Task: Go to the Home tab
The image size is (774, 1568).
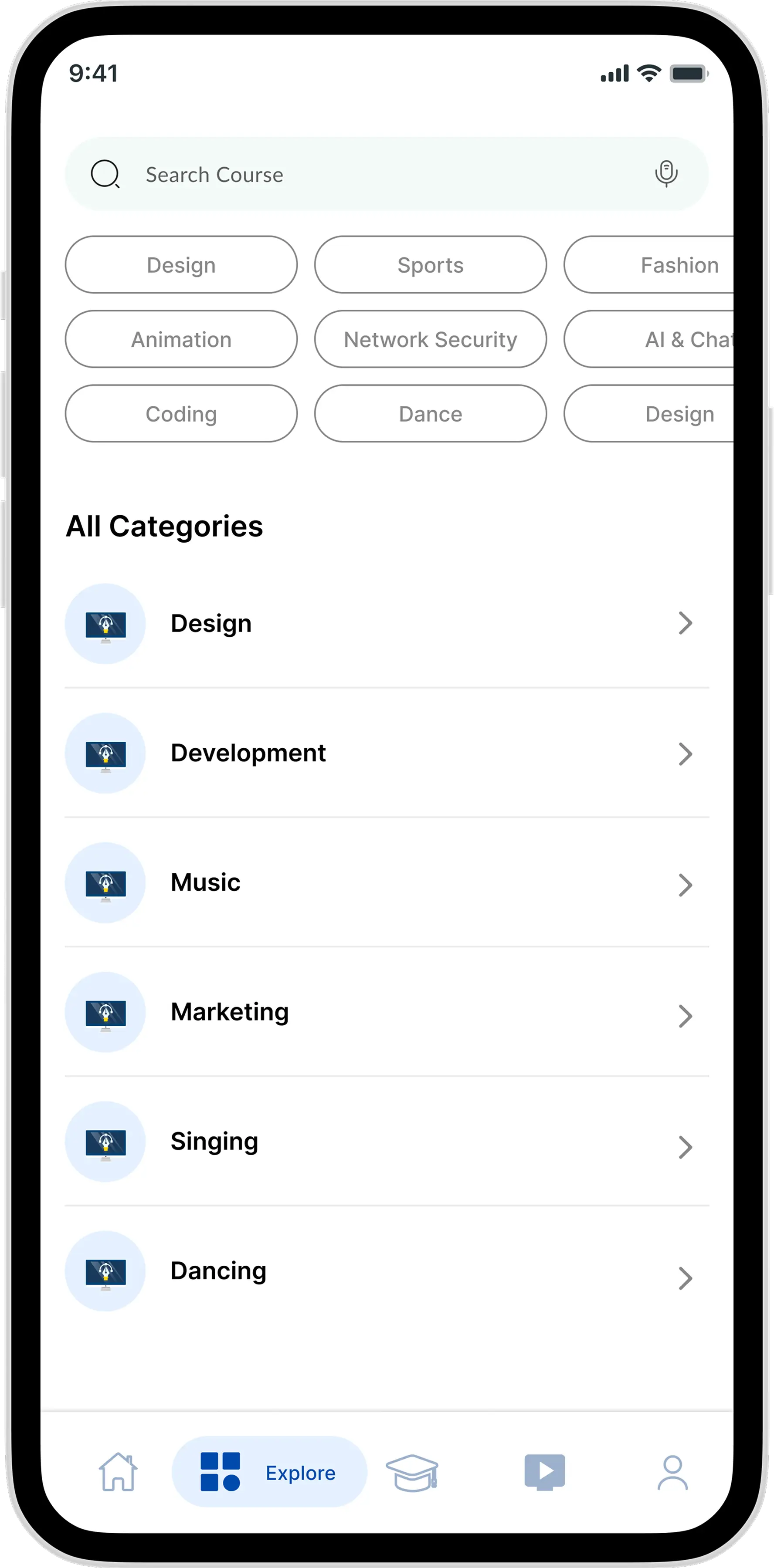Action: coord(118,1473)
